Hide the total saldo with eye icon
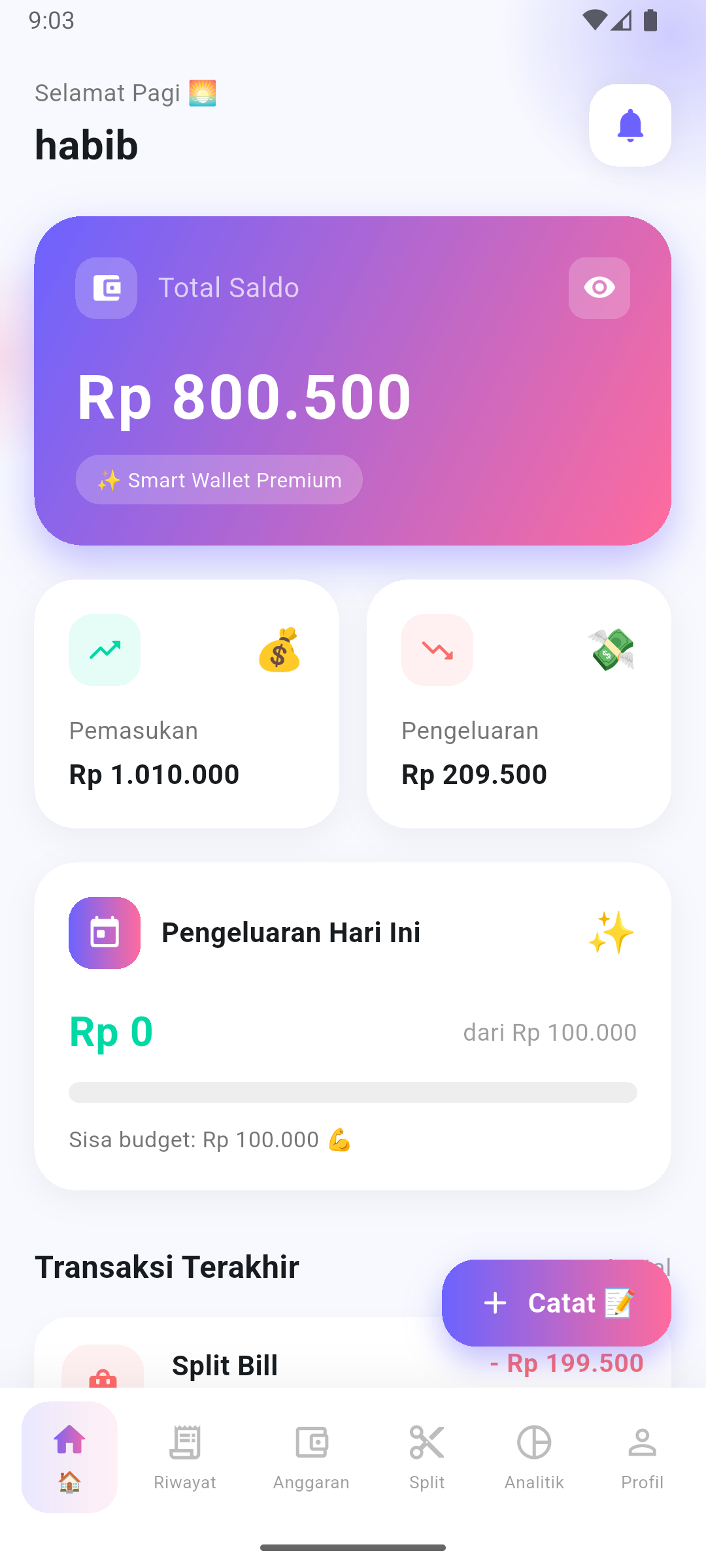This screenshot has width=706, height=1568. pos(599,288)
